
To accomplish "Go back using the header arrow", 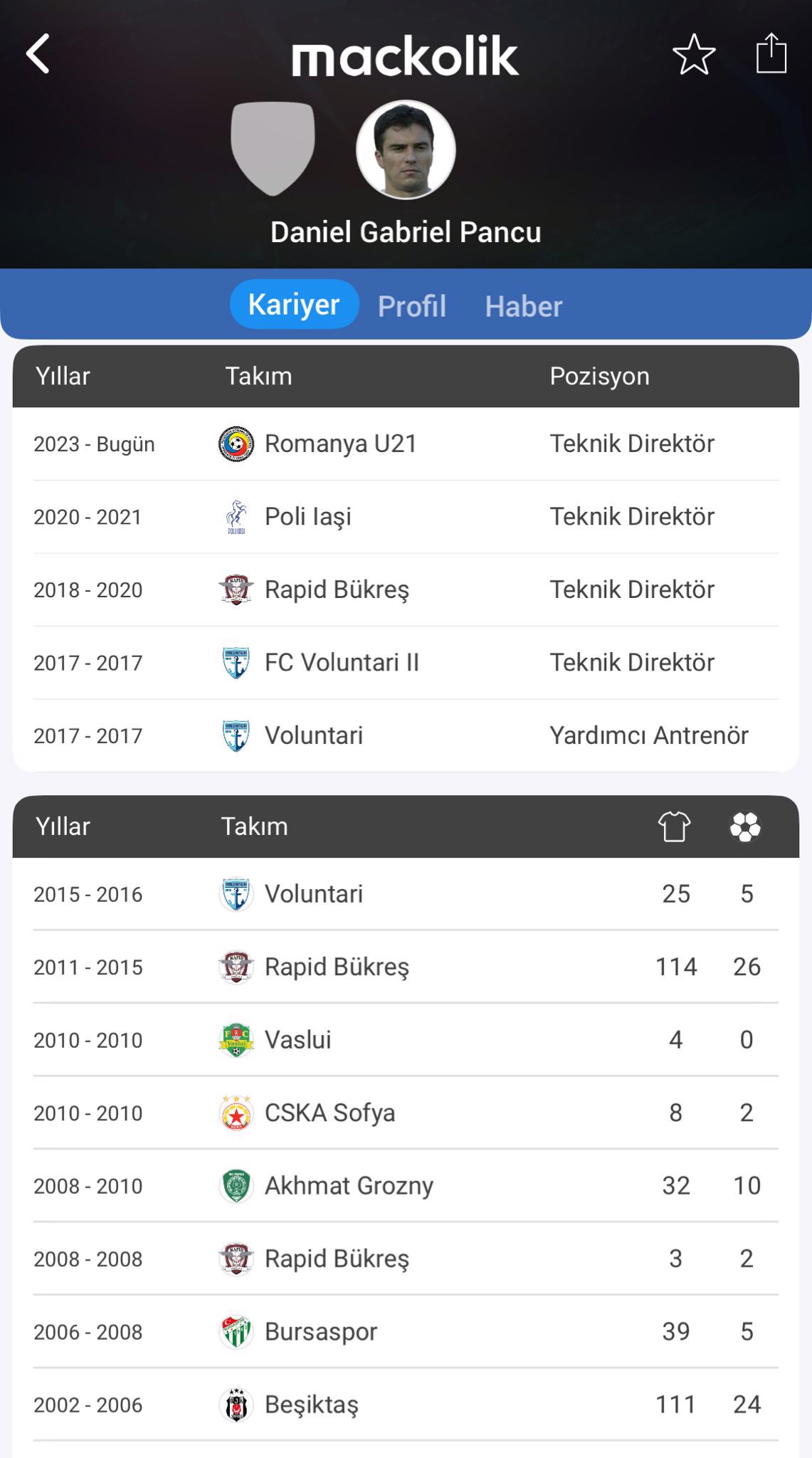I will (x=38, y=54).
